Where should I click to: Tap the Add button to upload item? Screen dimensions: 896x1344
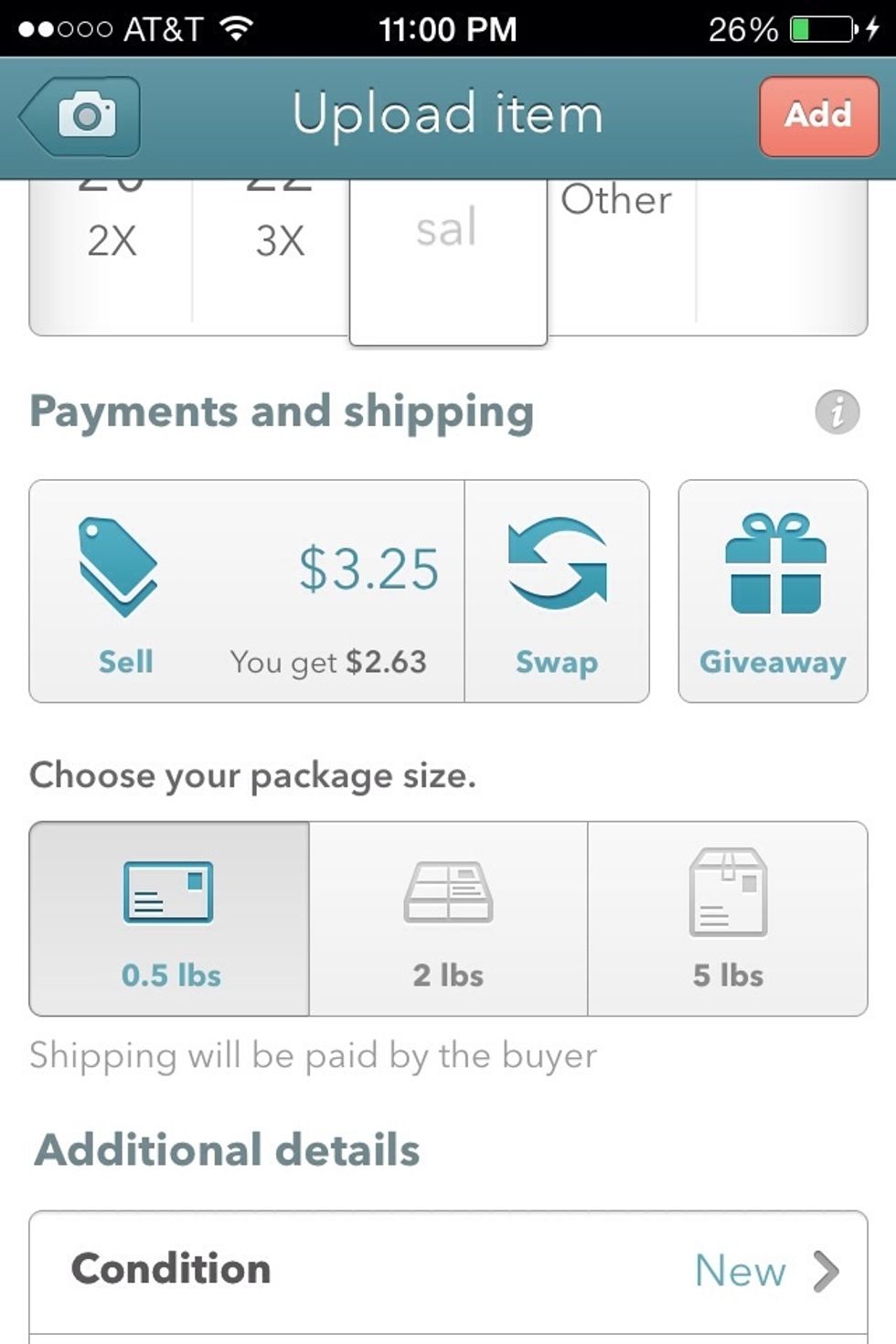(x=818, y=115)
